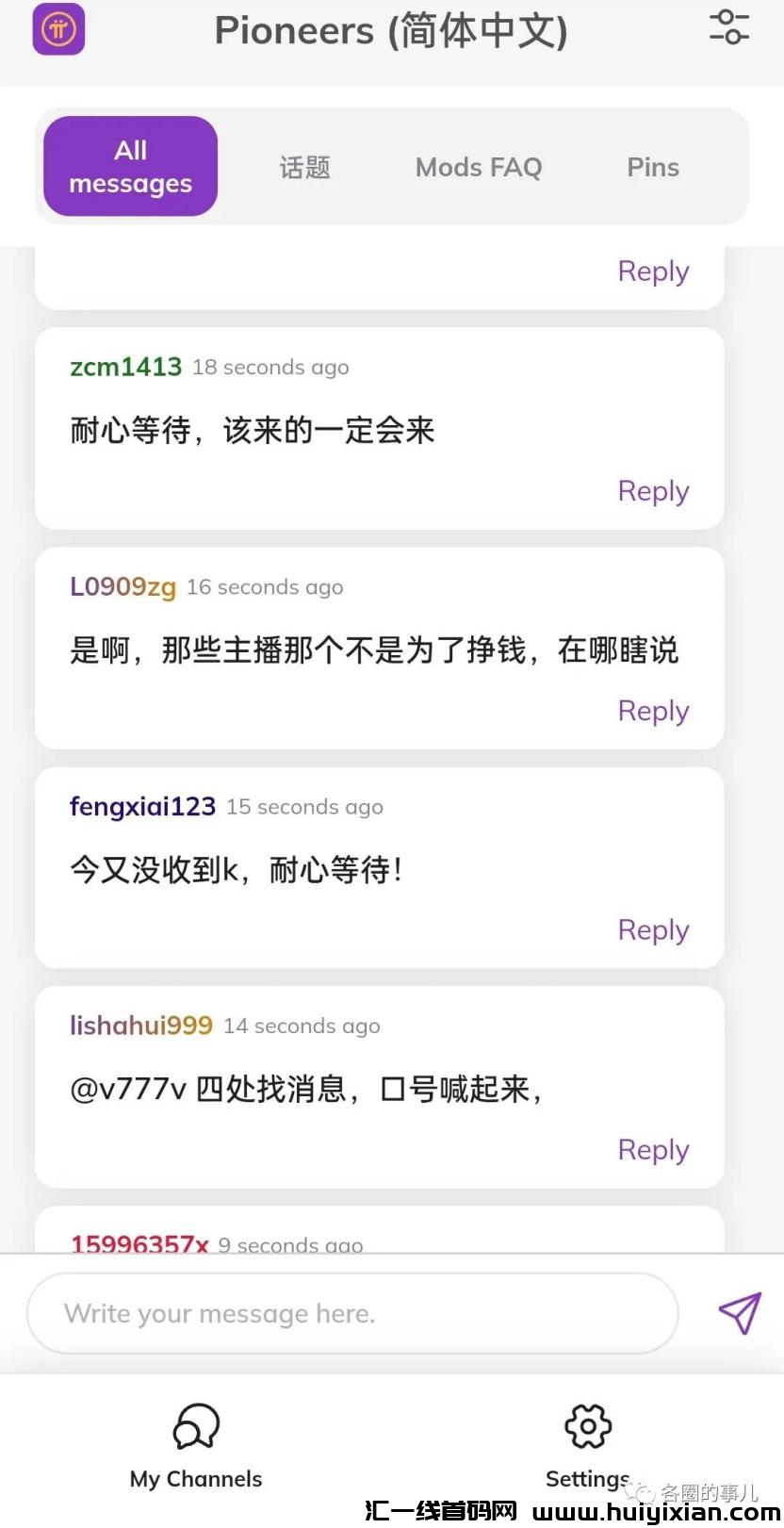Open L0909zg's profile name
Viewport: 784px width, 1528px height.
click(x=122, y=586)
